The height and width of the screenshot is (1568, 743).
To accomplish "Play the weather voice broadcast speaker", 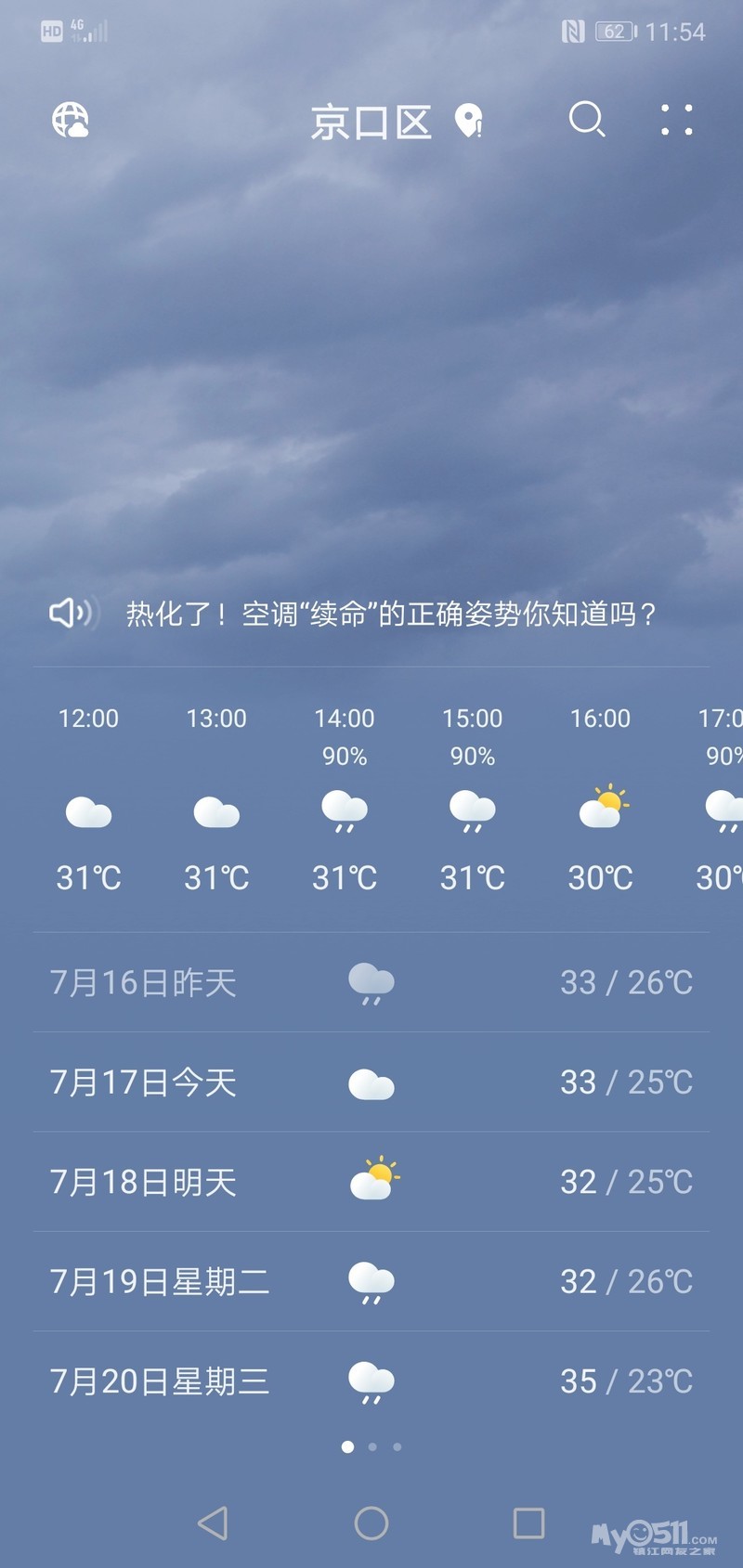I will tap(72, 613).
